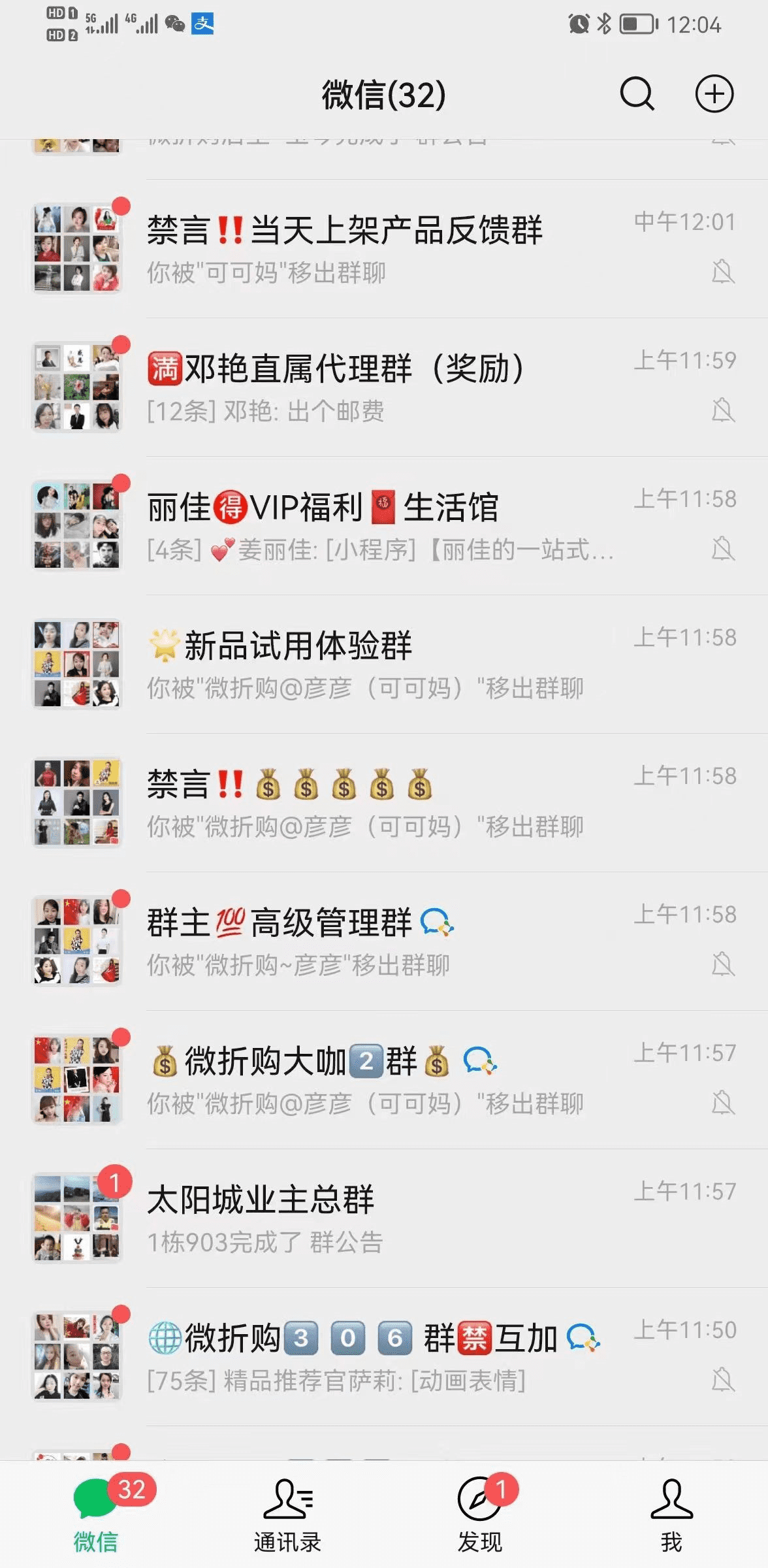This screenshot has height=1568, width=768.
Task: Open the search magnifier icon
Action: pyautogui.click(x=637, y=94)
